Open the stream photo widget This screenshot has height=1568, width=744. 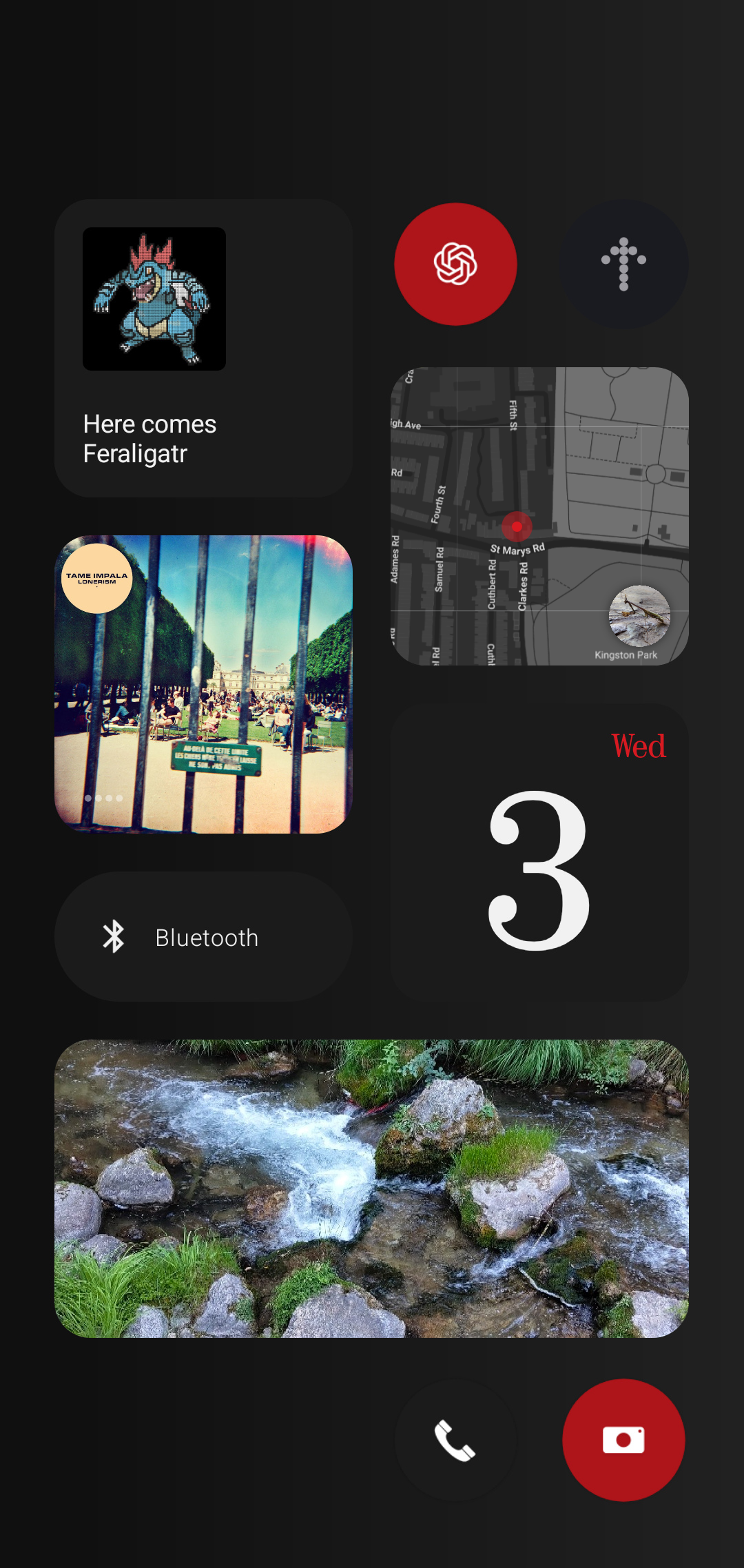371,1188
